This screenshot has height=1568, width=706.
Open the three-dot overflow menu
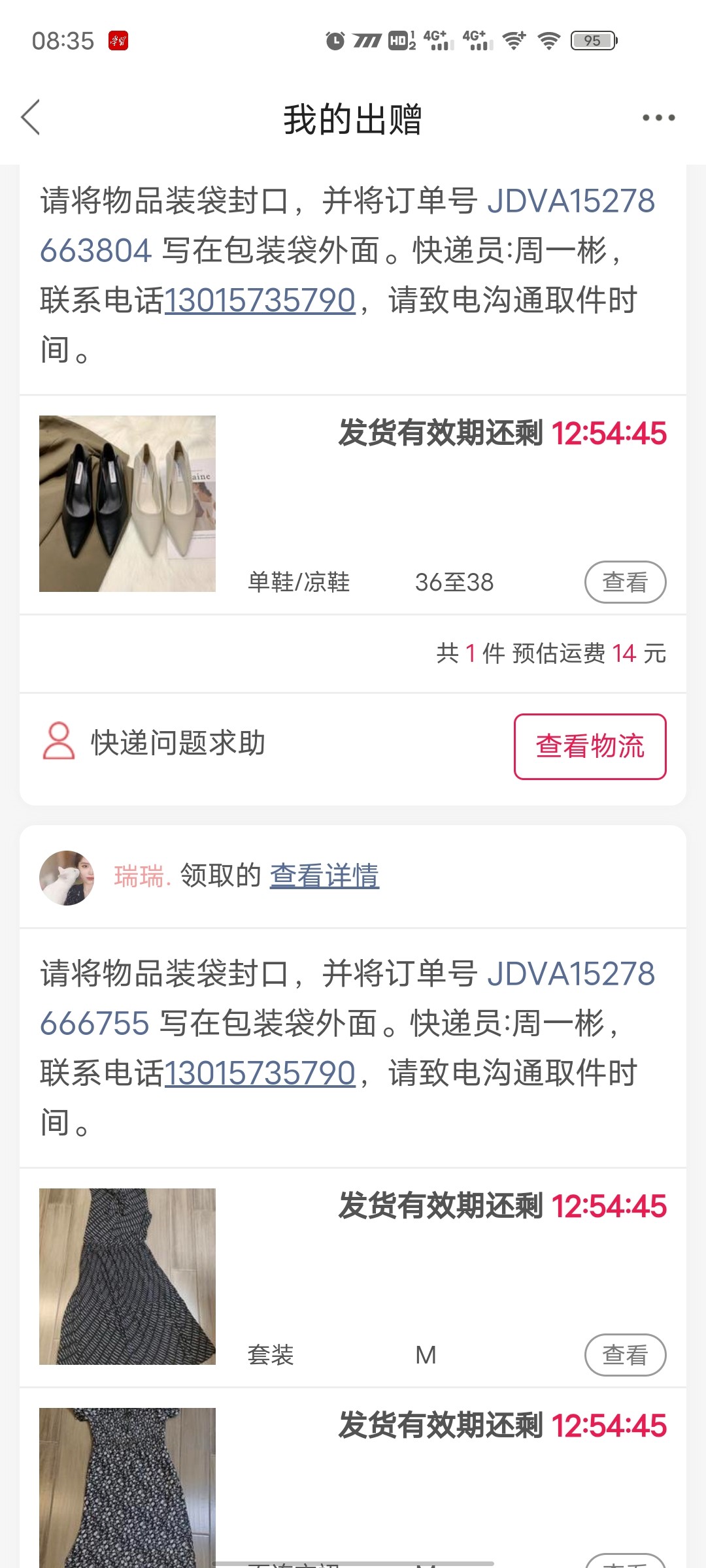[x=658, y=118]
